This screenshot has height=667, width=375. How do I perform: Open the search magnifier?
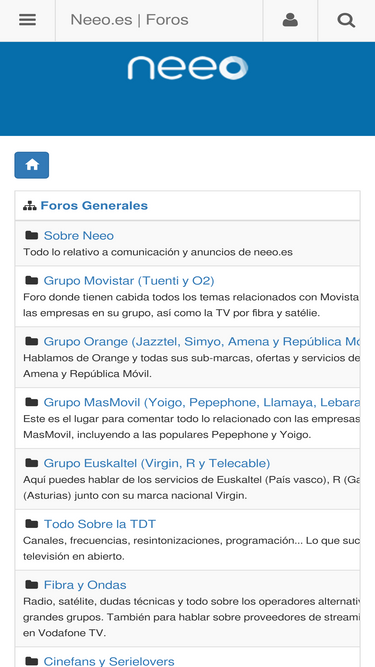pyautogui.click(x=346, y=20)
